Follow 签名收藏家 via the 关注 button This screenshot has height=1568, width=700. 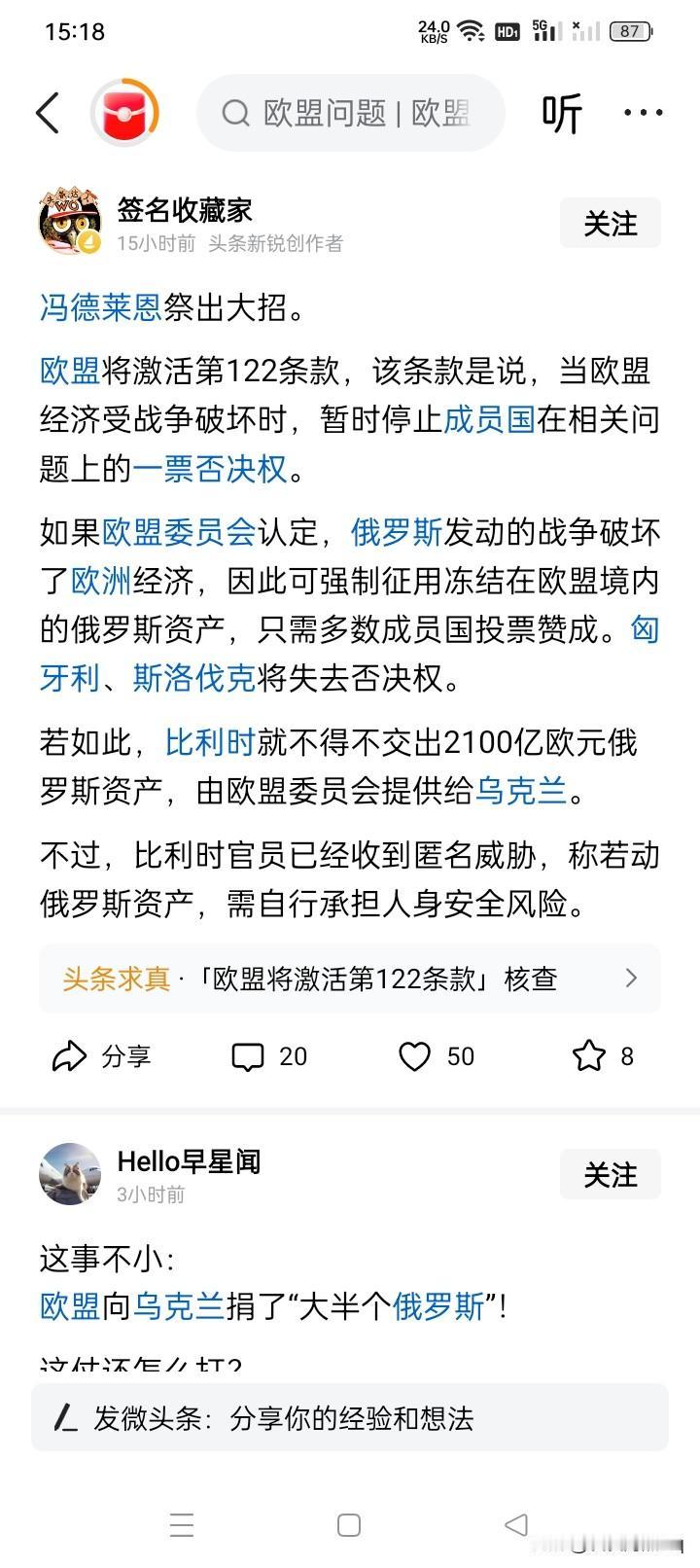click(x=610, y=223)
